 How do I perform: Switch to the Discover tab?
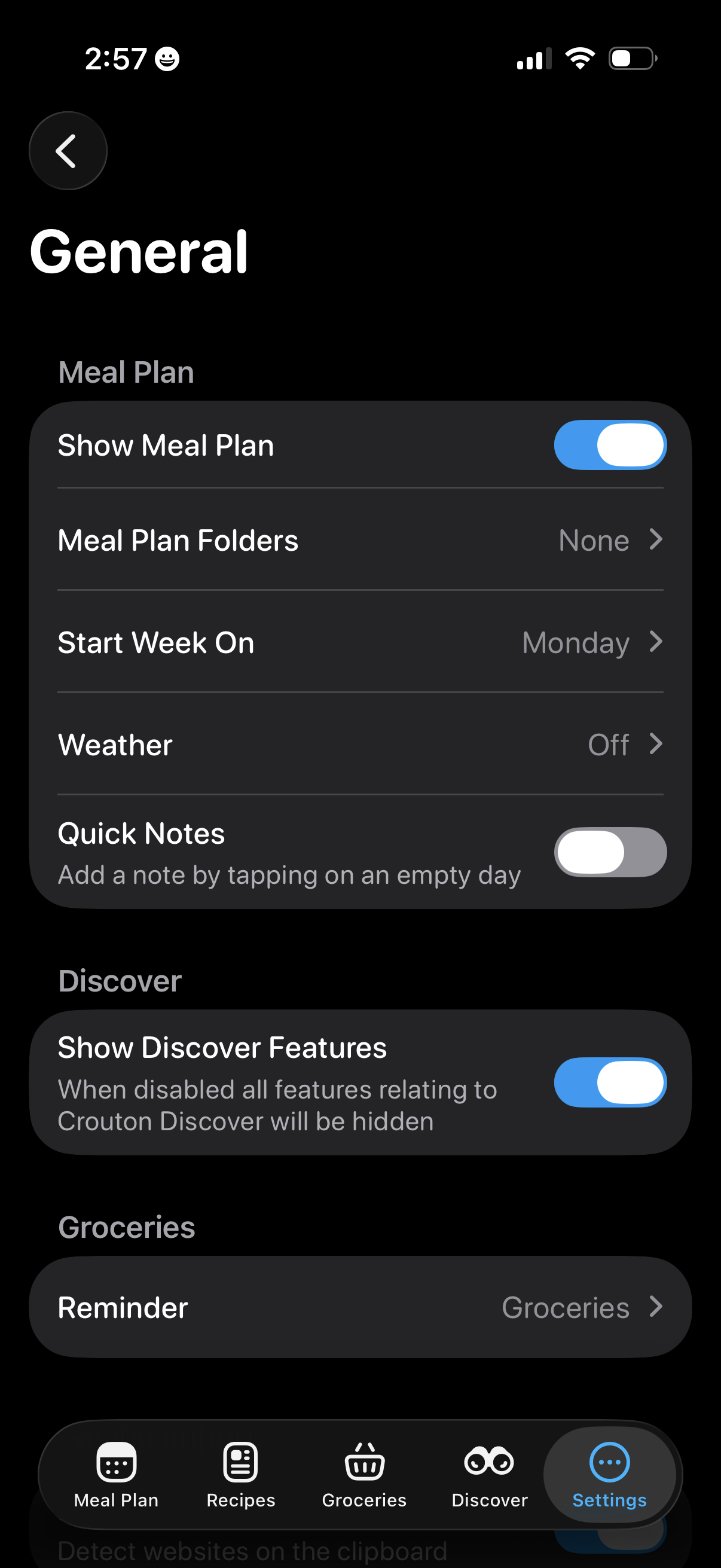coord(488,1479)
